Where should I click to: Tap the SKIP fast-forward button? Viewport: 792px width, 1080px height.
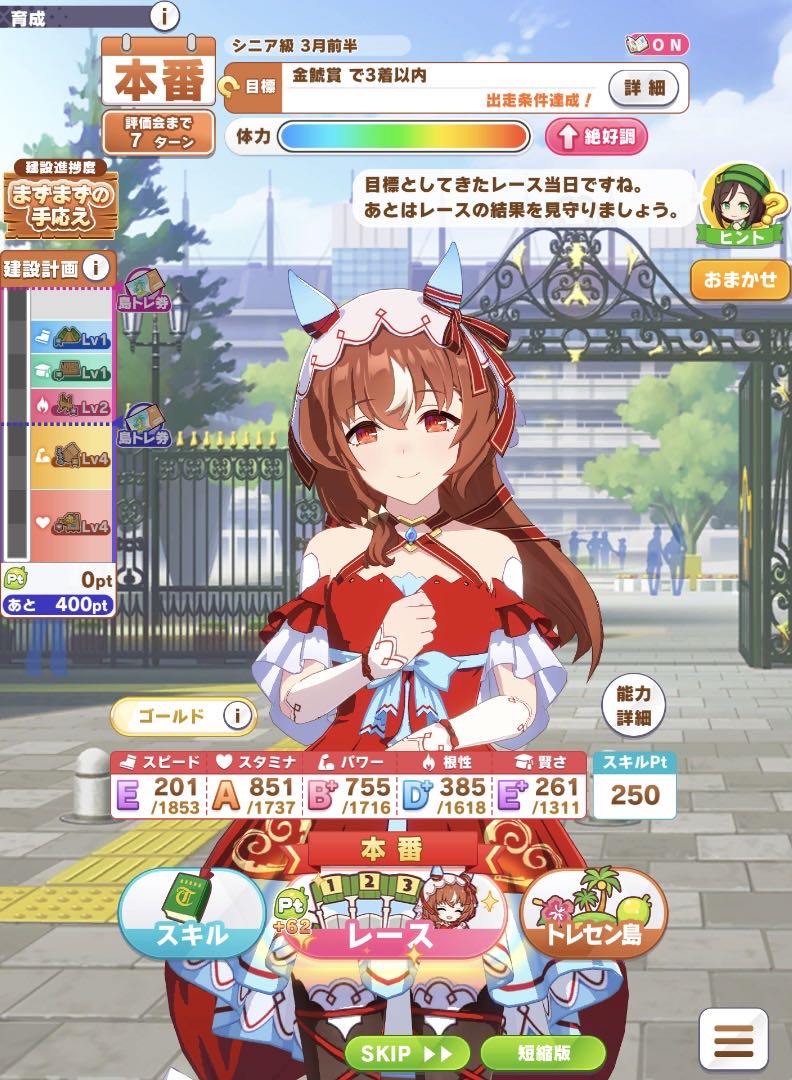coord(407,1053)
